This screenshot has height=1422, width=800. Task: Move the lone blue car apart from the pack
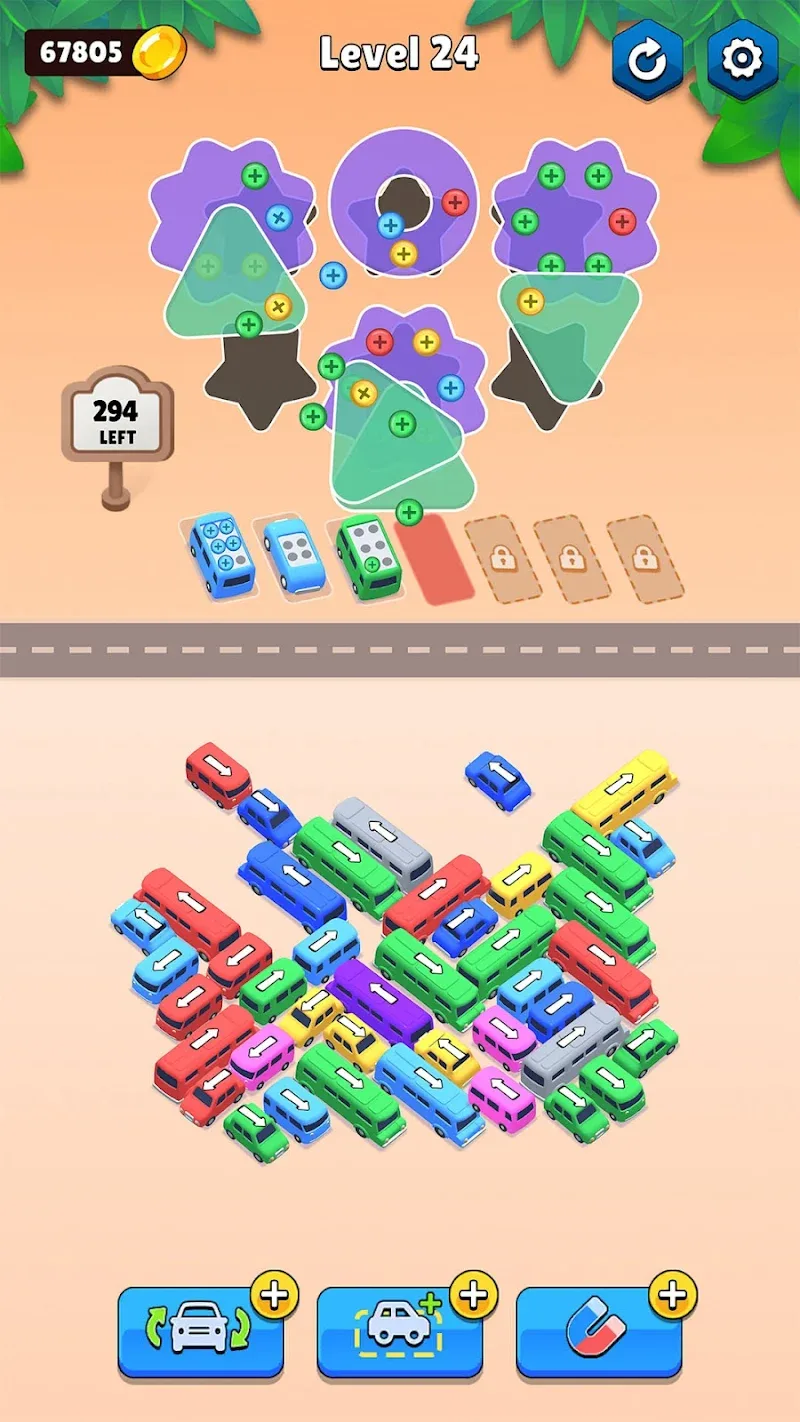click(x=498, y=777)
